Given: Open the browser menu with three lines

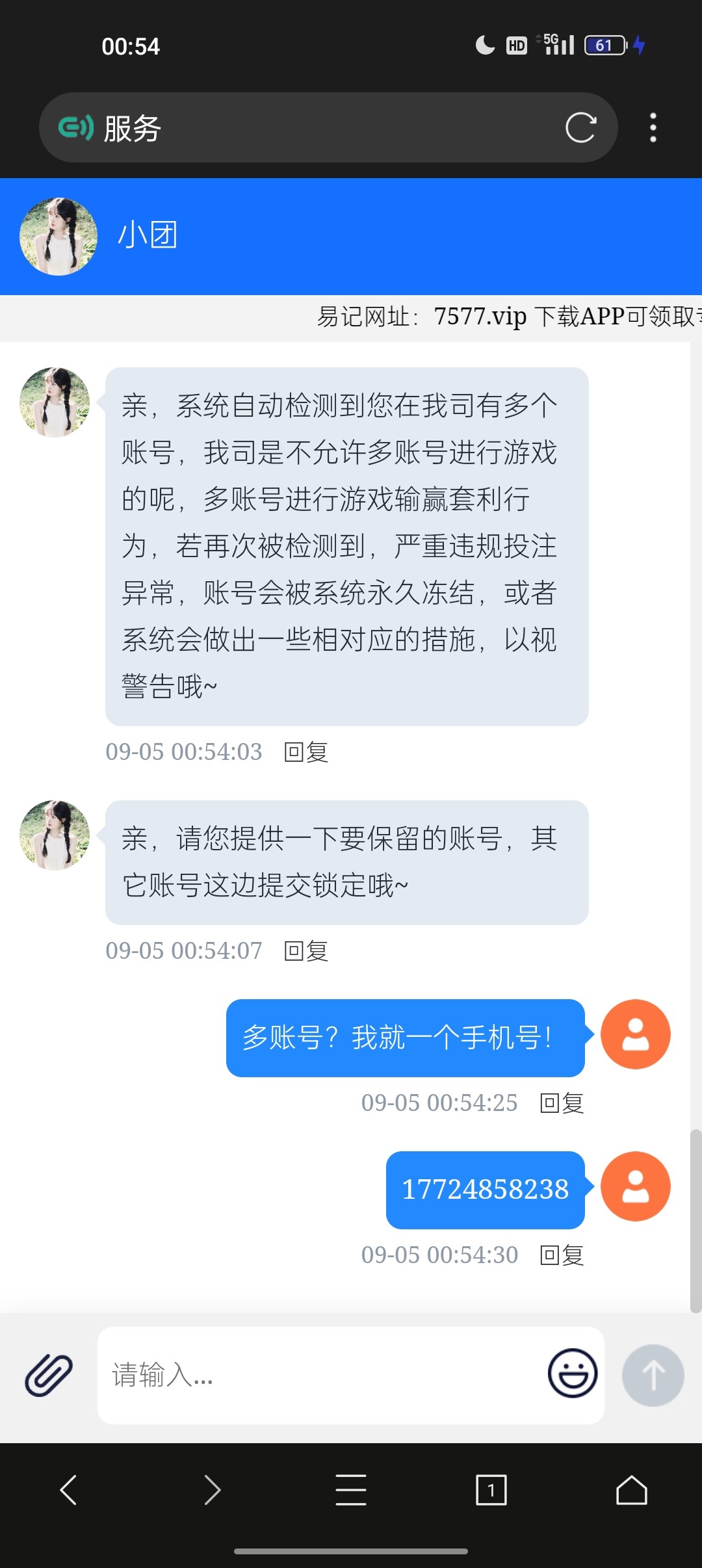Looking at the screenshot, I should (351, 1490).
